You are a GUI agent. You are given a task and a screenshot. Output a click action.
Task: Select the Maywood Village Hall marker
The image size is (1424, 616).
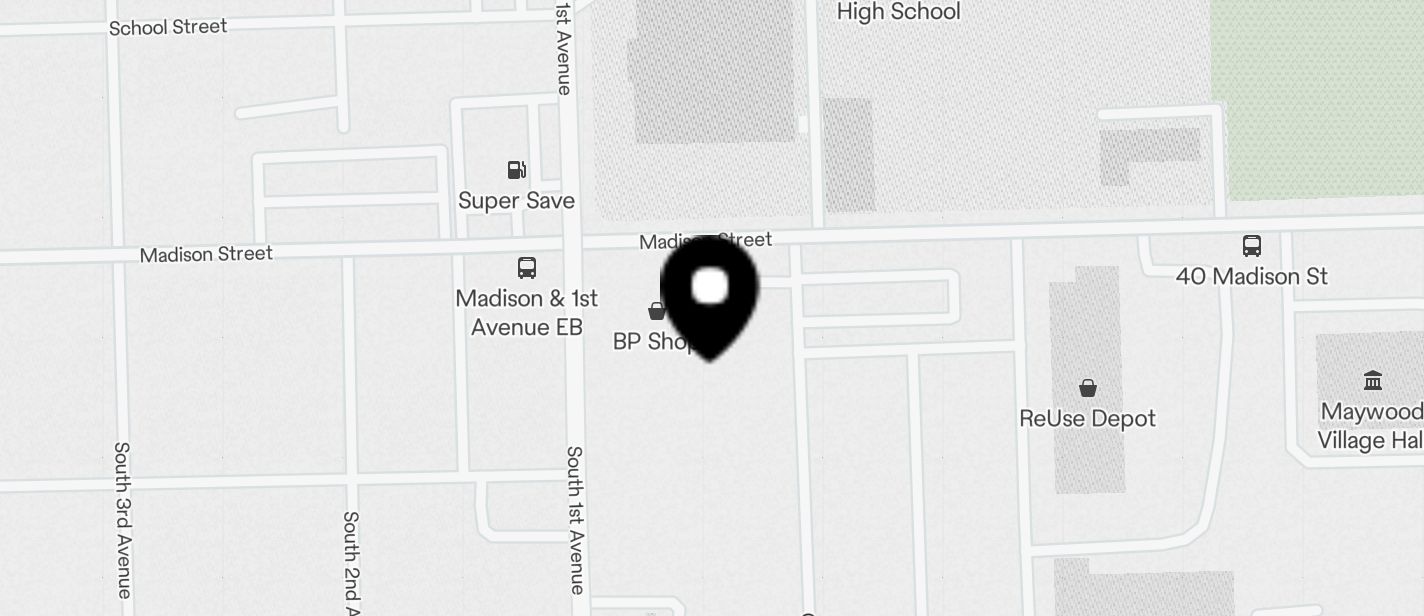pos(1372,381)
